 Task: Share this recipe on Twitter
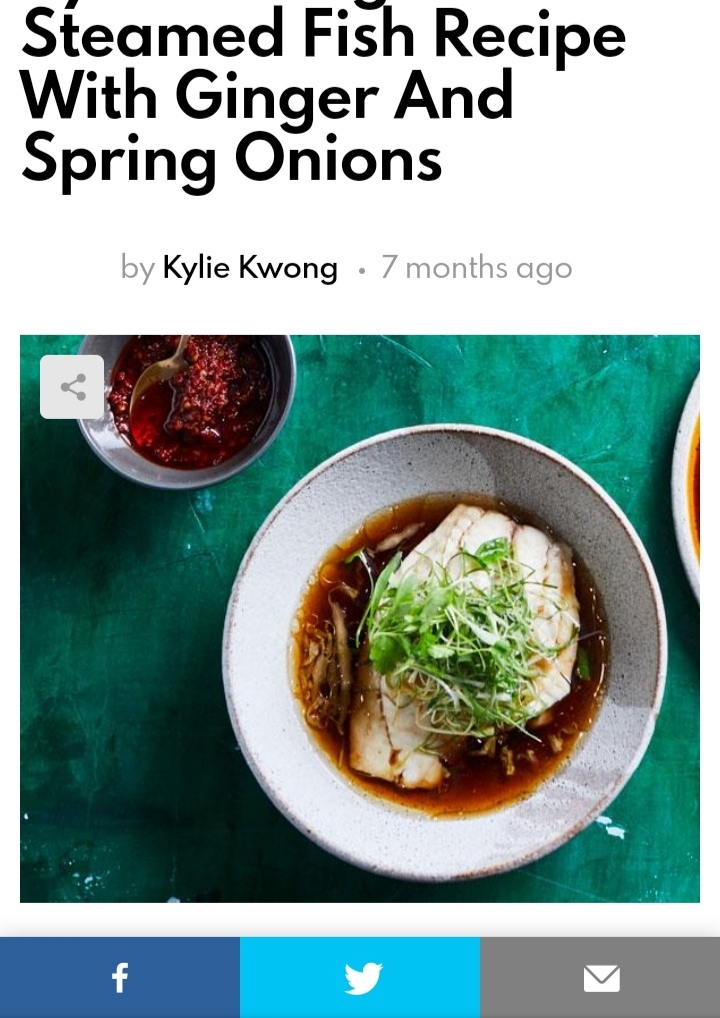click(360, 978)
